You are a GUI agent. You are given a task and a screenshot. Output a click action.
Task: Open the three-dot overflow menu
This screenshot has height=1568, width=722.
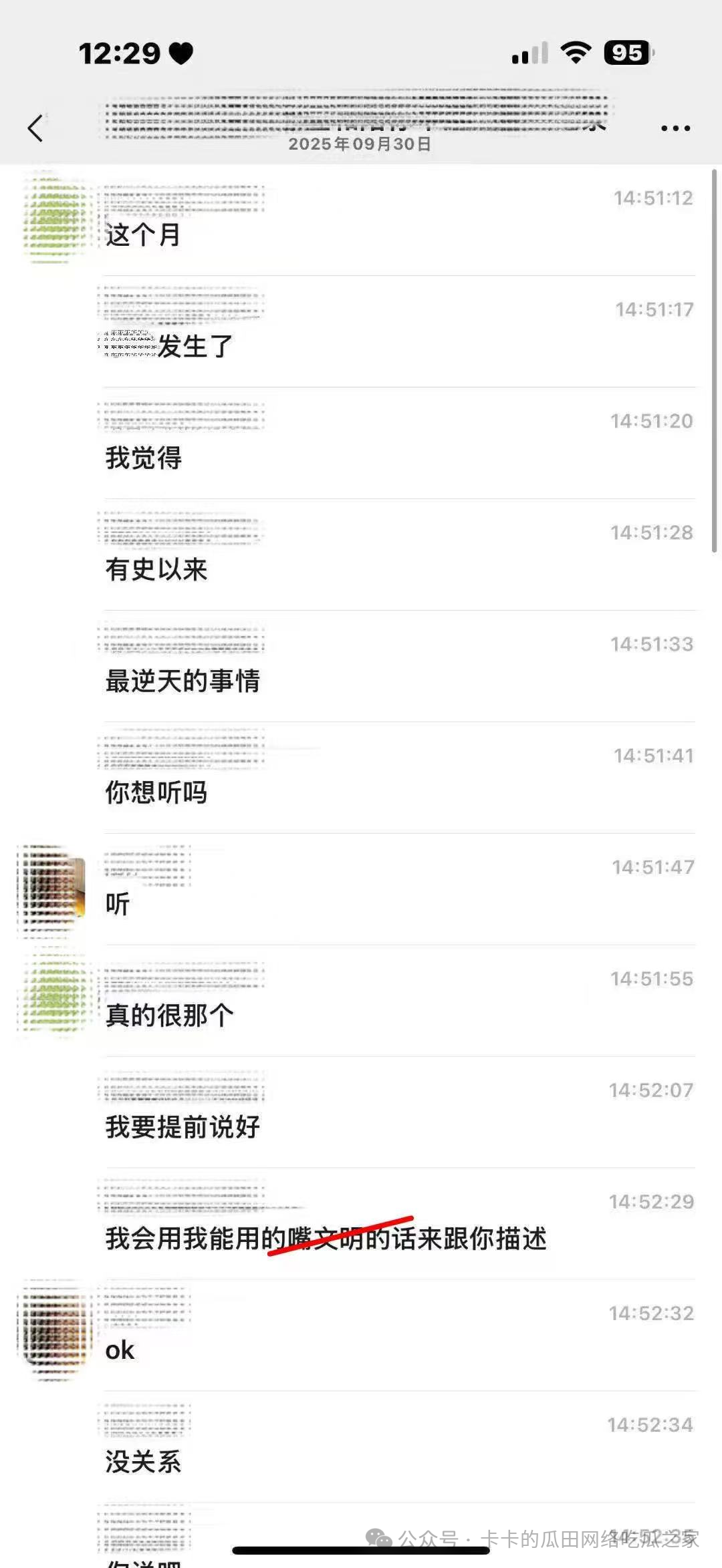[x=675, y=128]
